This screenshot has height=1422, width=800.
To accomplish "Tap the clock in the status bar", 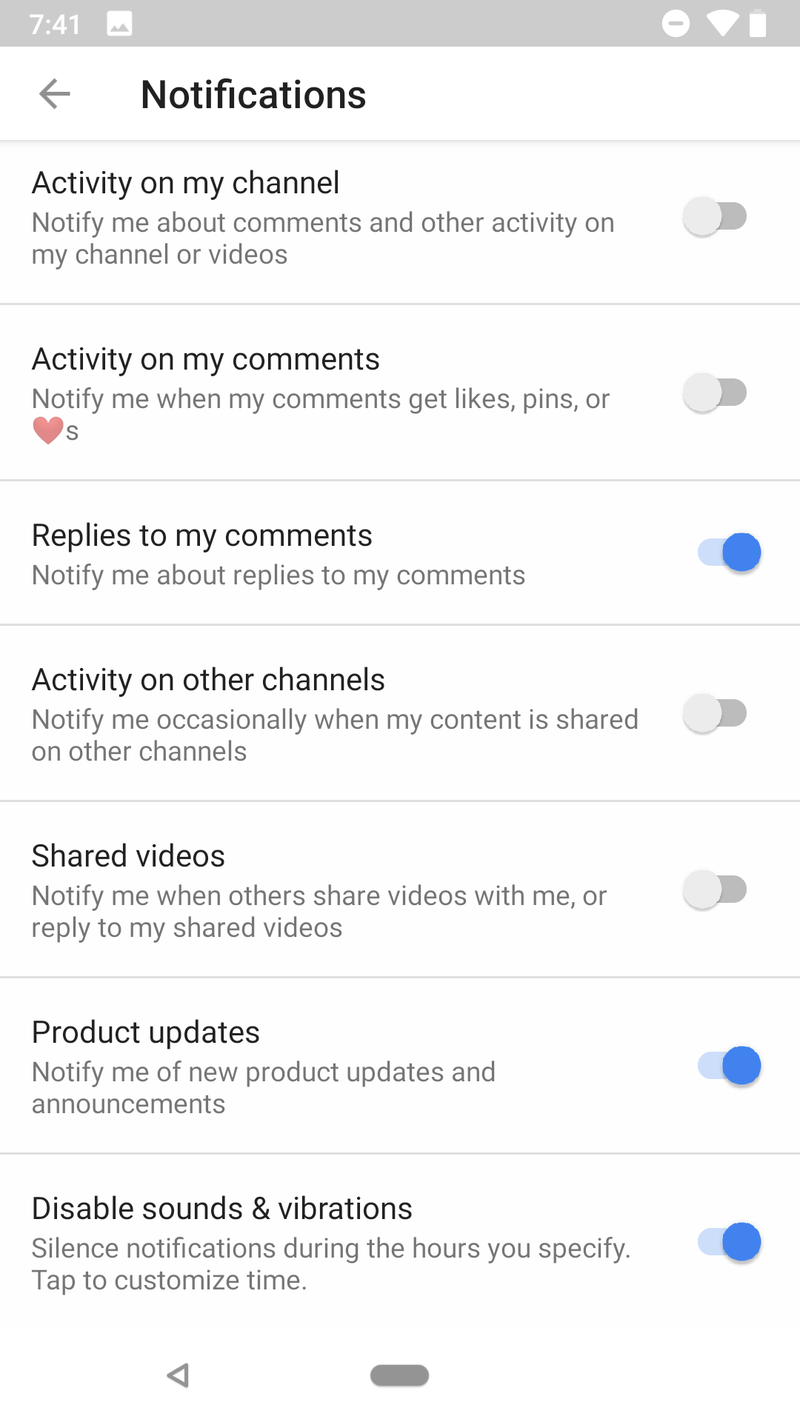I will click(x=56, y=23).
